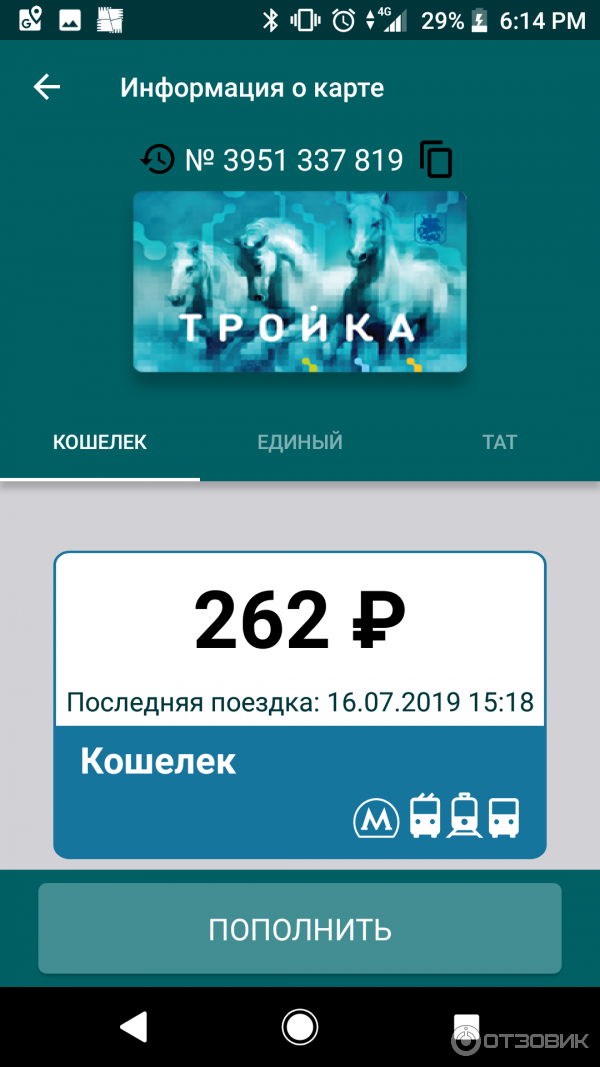Go back using the arrow icon
The width and height of the screenshot is (600, 1067).
[47, 87]
